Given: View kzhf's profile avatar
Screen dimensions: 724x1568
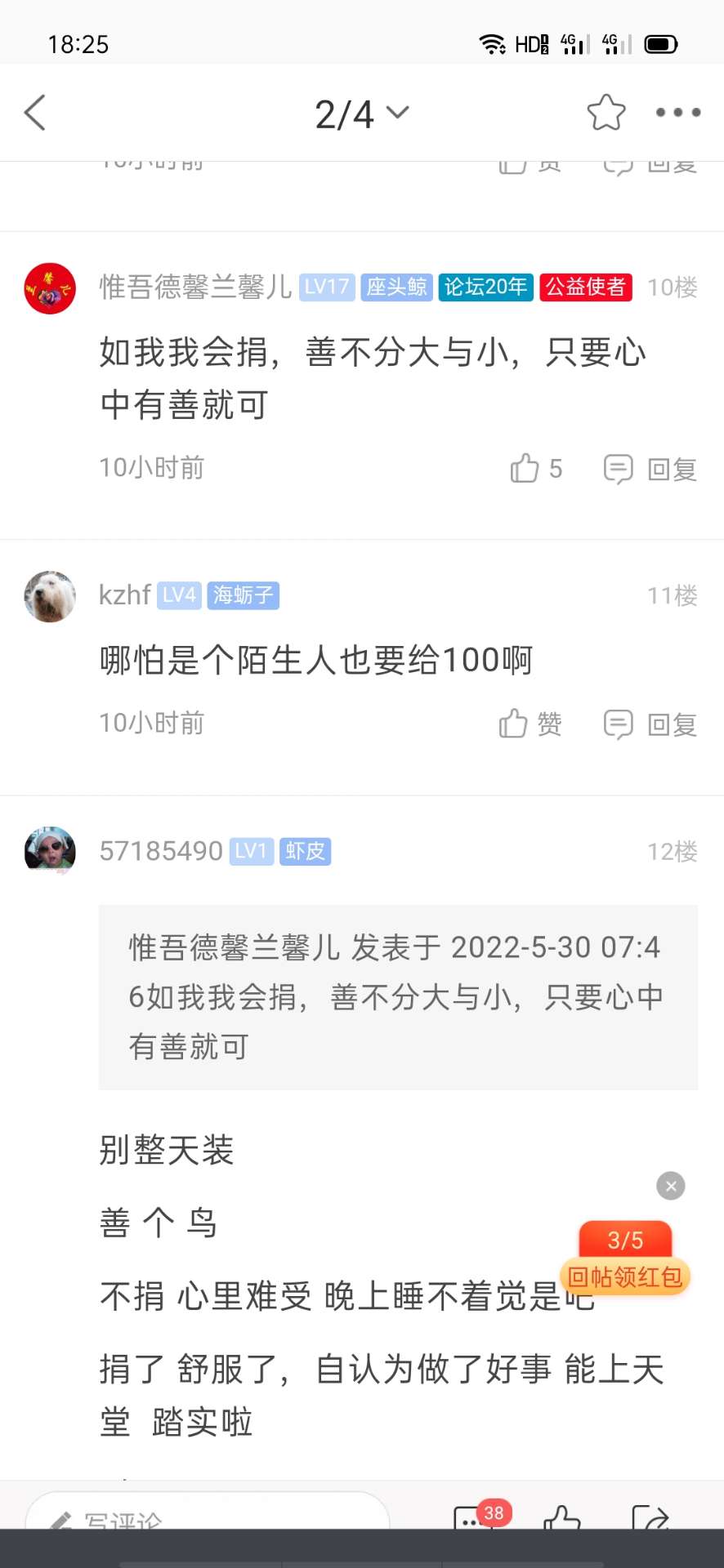Looking at the screenshot, I should [x=50, y=596].
